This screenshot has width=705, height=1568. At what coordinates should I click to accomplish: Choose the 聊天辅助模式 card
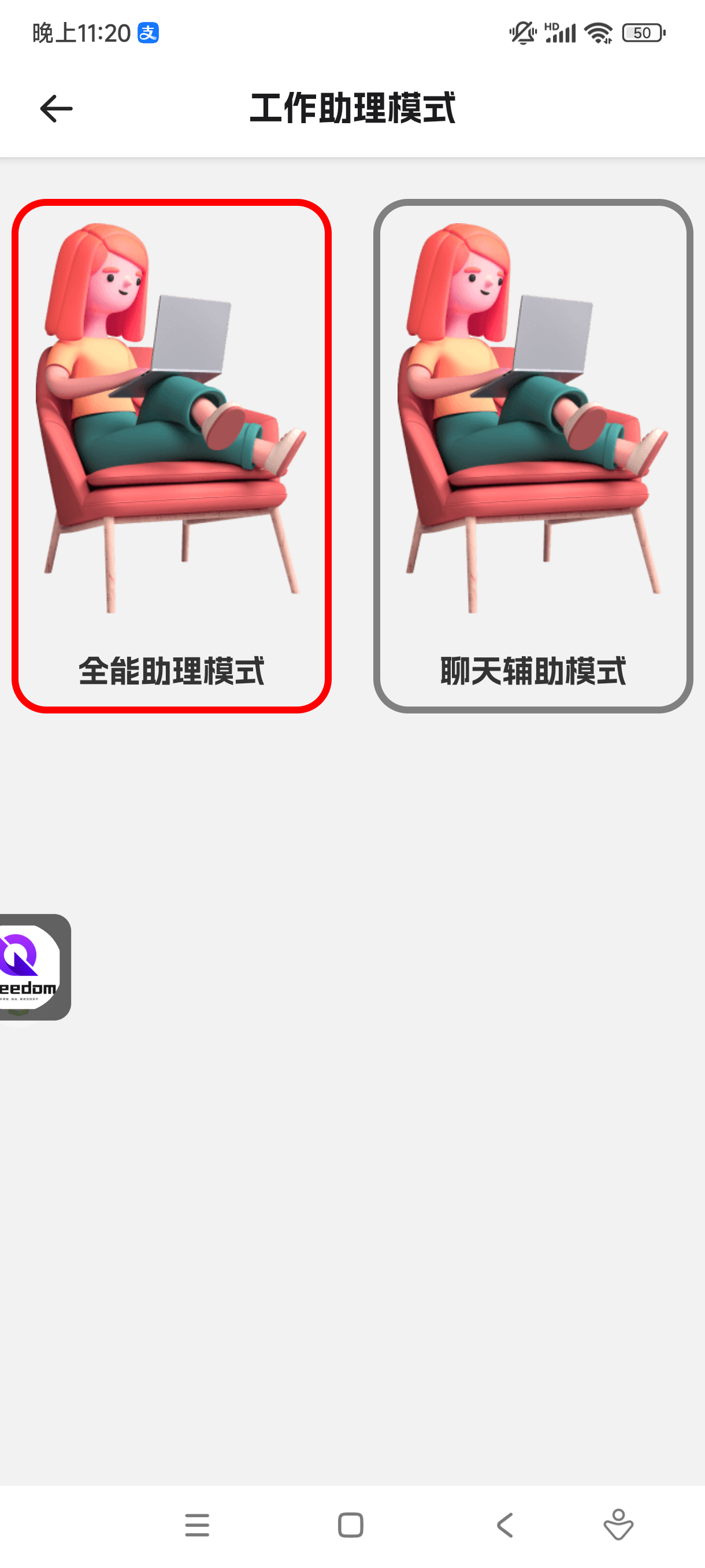(x=533, y=455)
